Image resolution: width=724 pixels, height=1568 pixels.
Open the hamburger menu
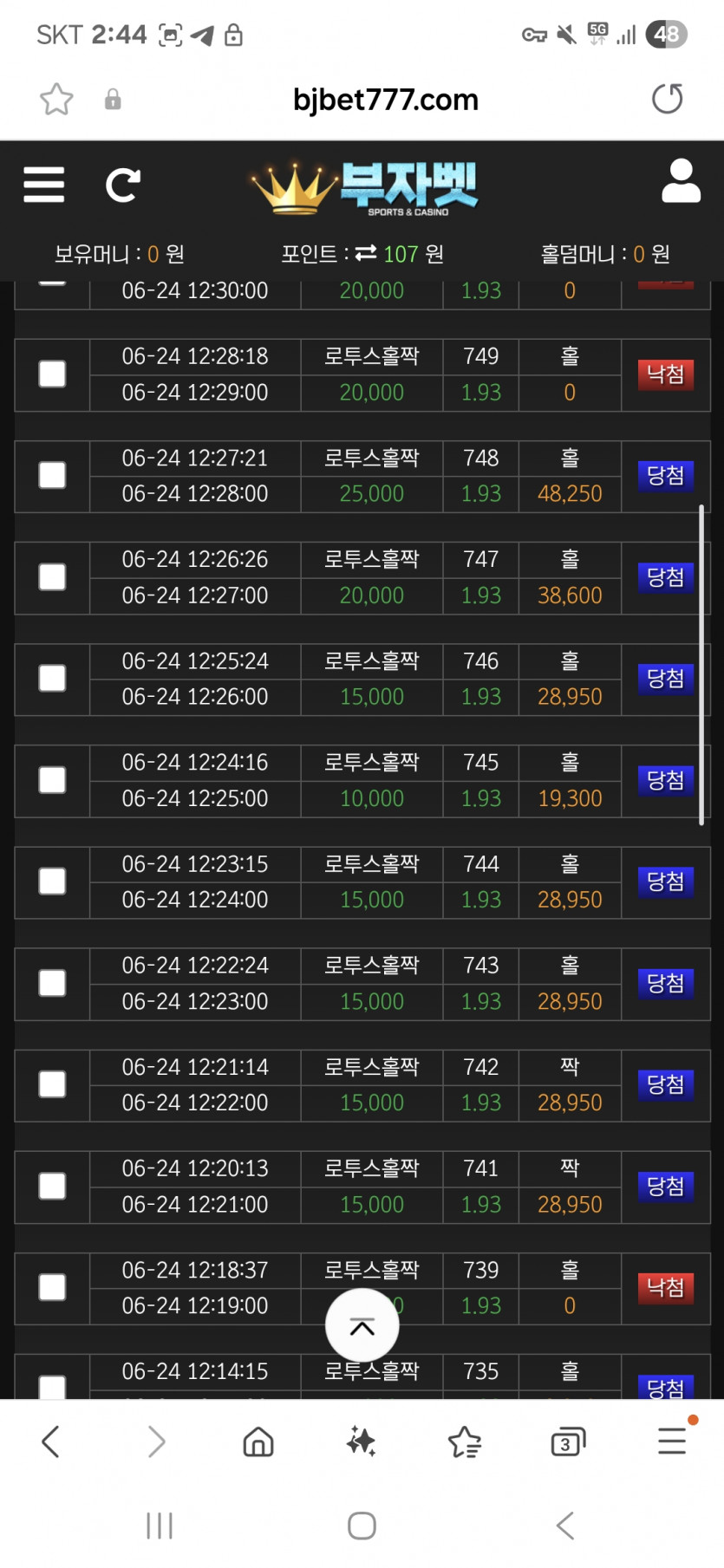click(x=43, y=185)
